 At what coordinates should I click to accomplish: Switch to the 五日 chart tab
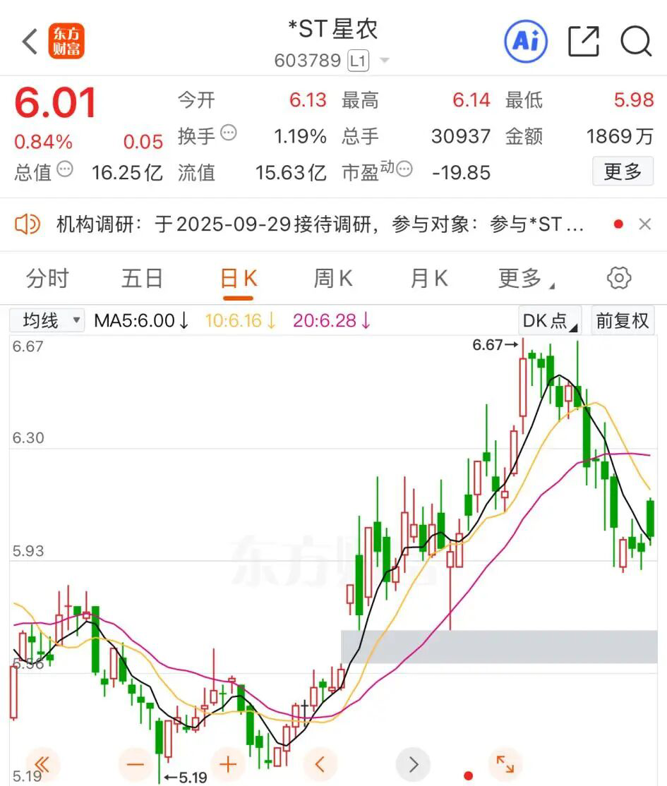tap(142, 278)
